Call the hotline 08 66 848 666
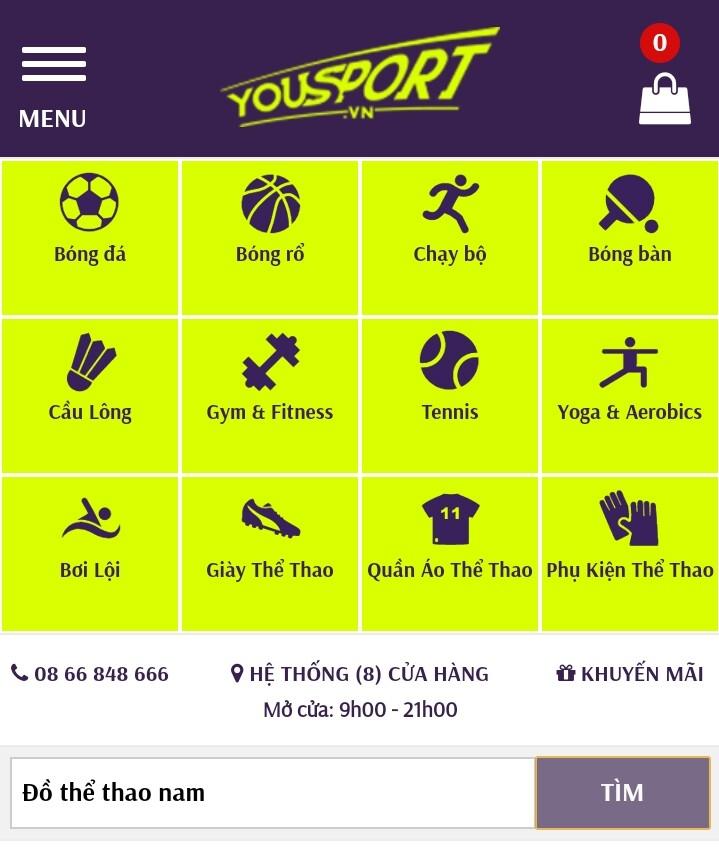719x865 pixels. [x=90, y=674]
